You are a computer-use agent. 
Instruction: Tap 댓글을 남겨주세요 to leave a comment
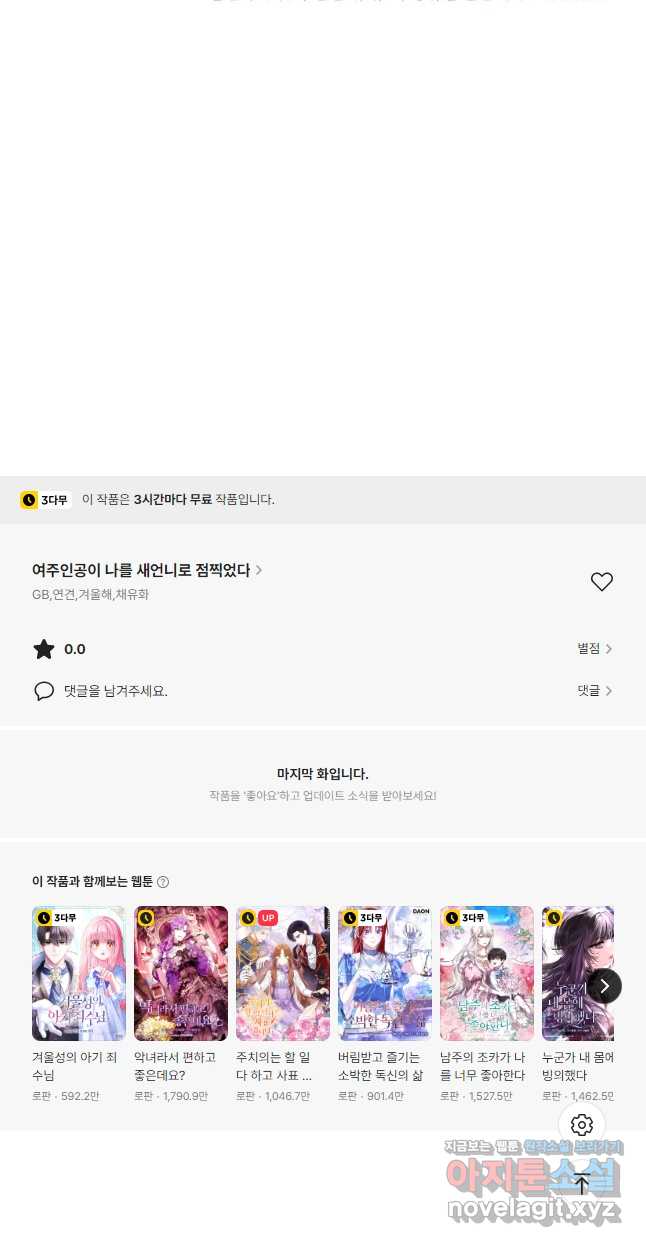point(115,691)
